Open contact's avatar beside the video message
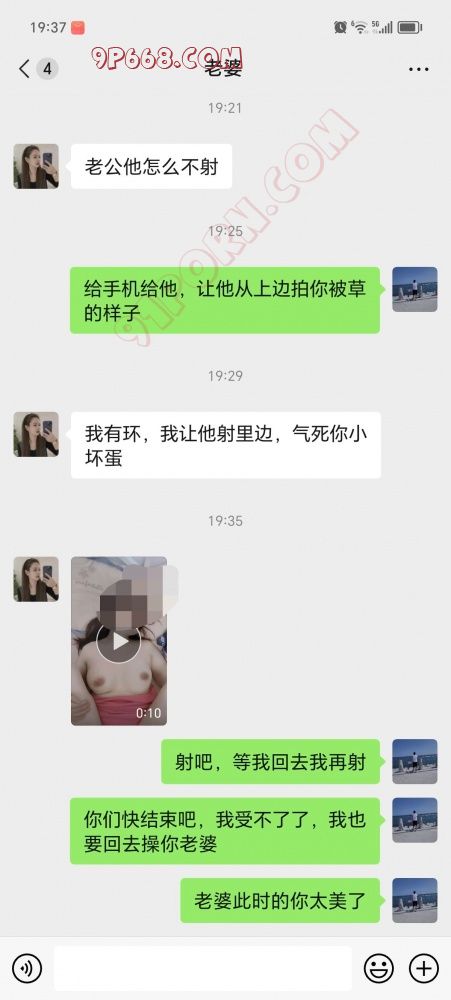Screen dimensions: 451x1000 click(36, 579)
